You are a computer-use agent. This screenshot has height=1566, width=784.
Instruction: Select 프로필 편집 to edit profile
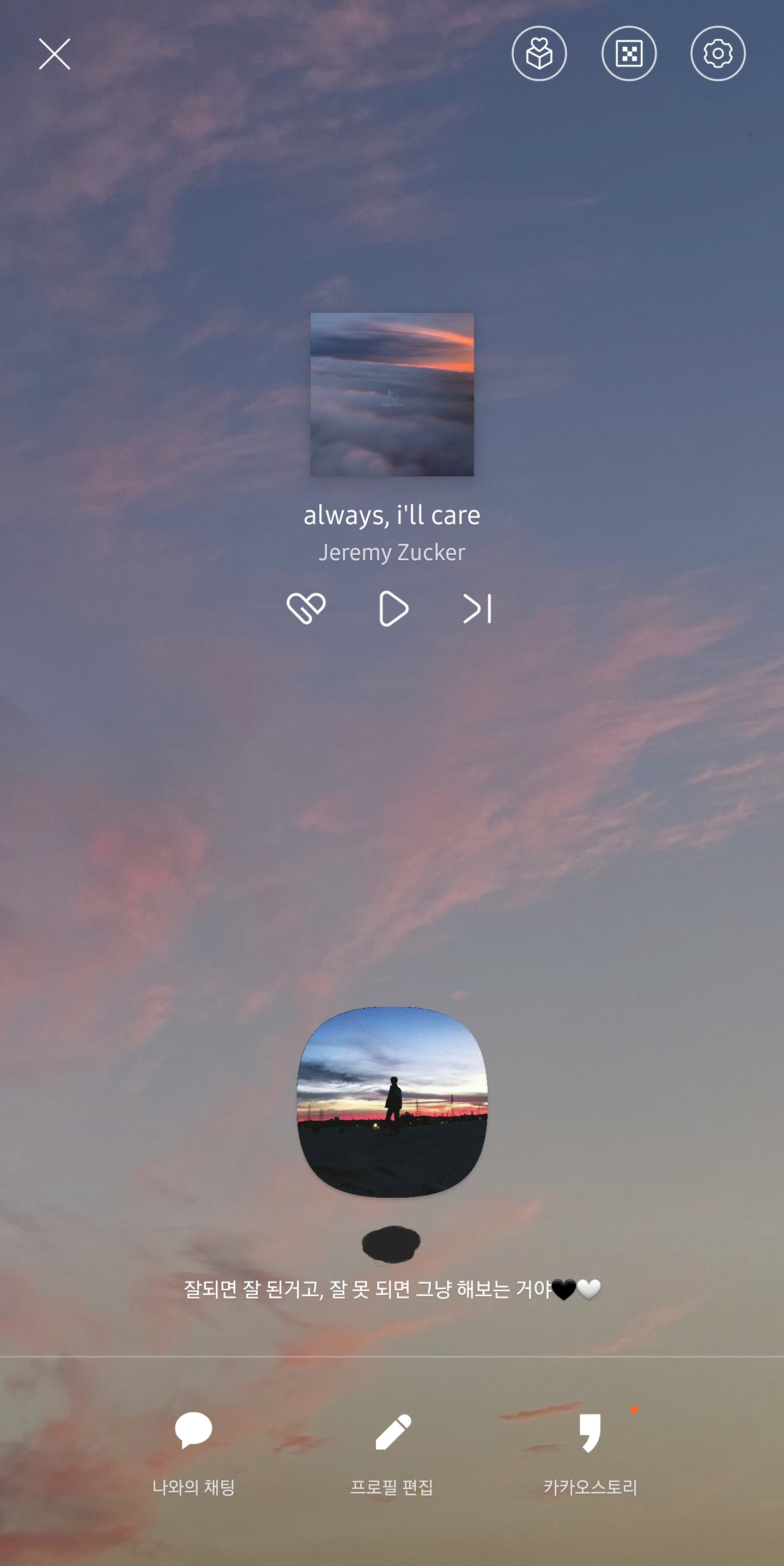coord(392,1453)
